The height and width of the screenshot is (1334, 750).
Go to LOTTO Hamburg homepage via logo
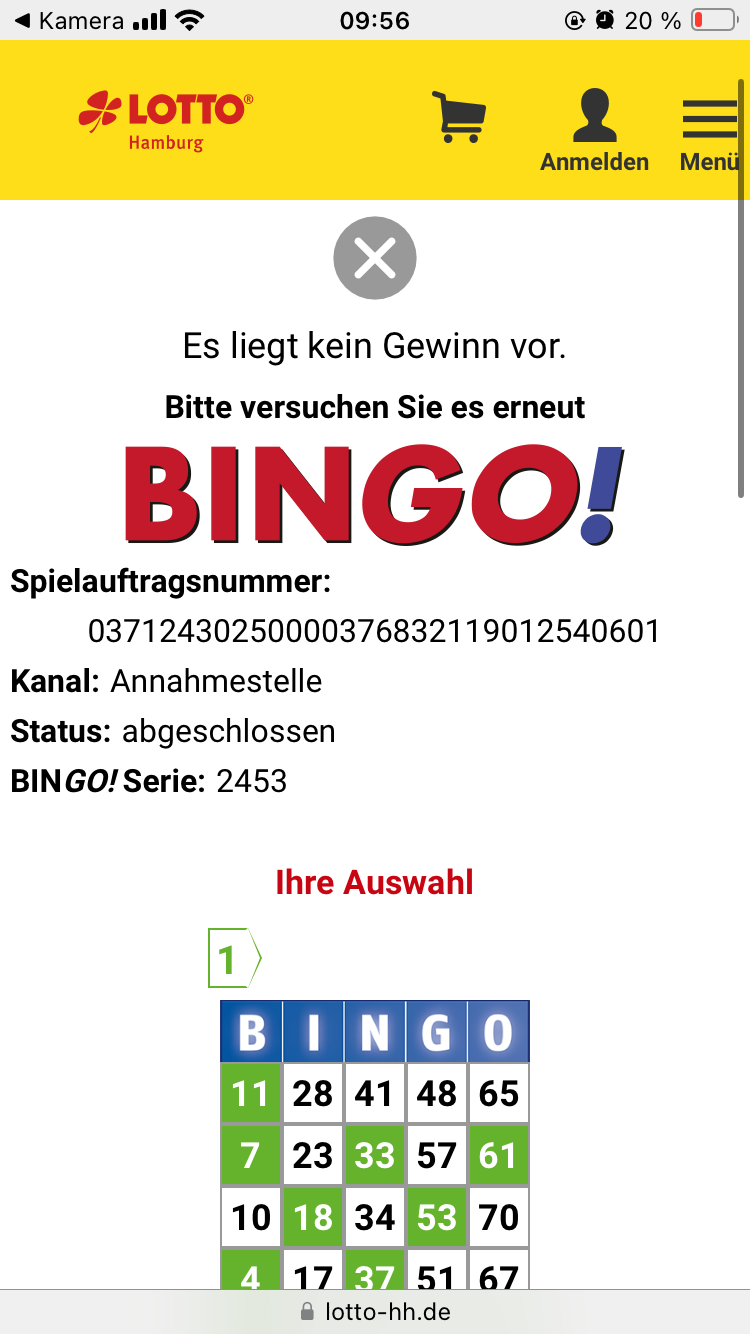[166, 120]
